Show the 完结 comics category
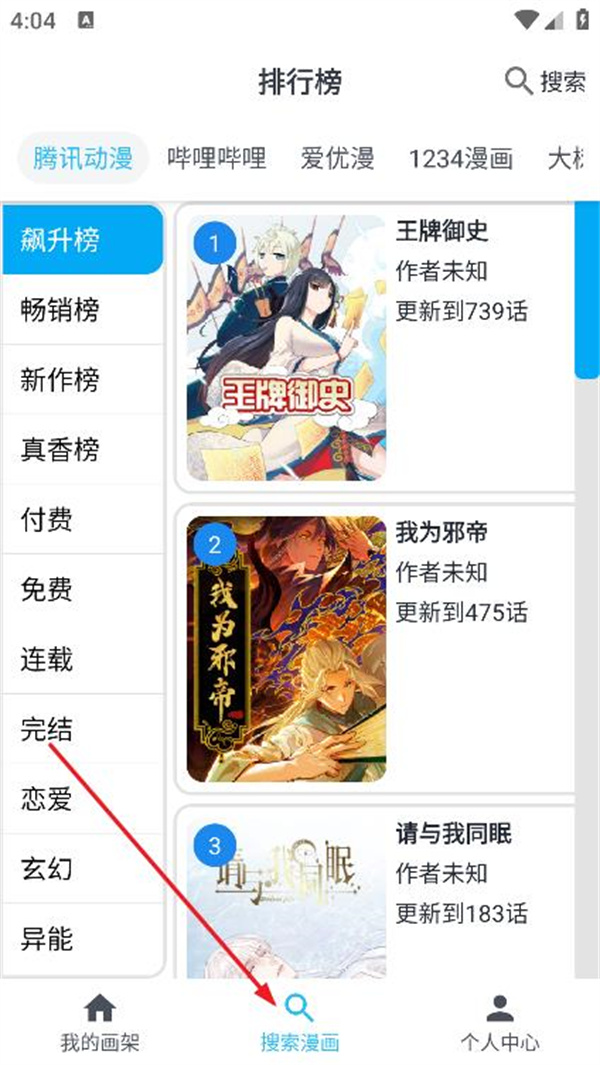Image resolution: width=600 pixels, height=1065 pixels. [82, 730]
